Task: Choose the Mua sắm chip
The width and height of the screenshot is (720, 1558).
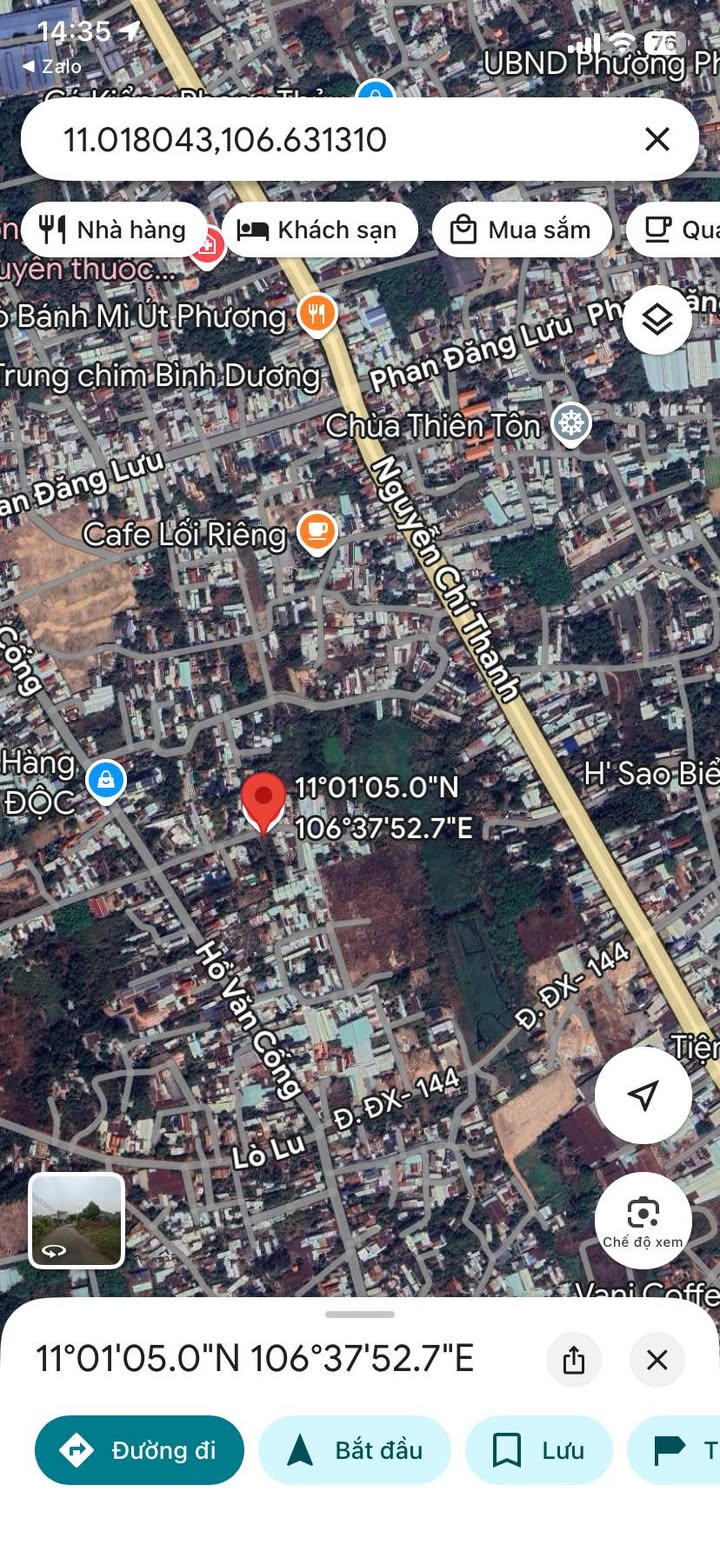Action: [521, 230]
